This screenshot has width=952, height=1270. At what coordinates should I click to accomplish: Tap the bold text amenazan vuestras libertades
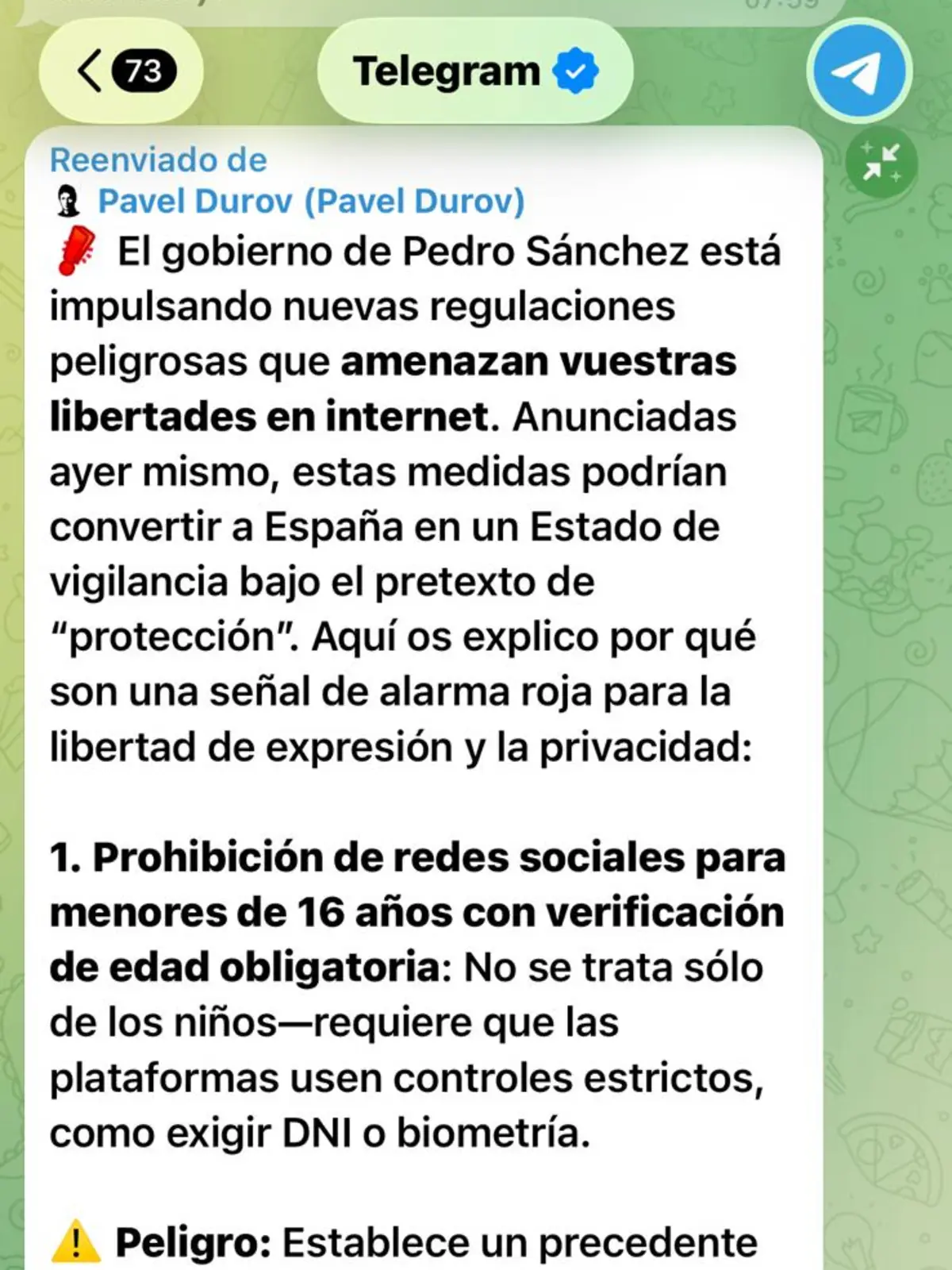click(x=397, y=389)
